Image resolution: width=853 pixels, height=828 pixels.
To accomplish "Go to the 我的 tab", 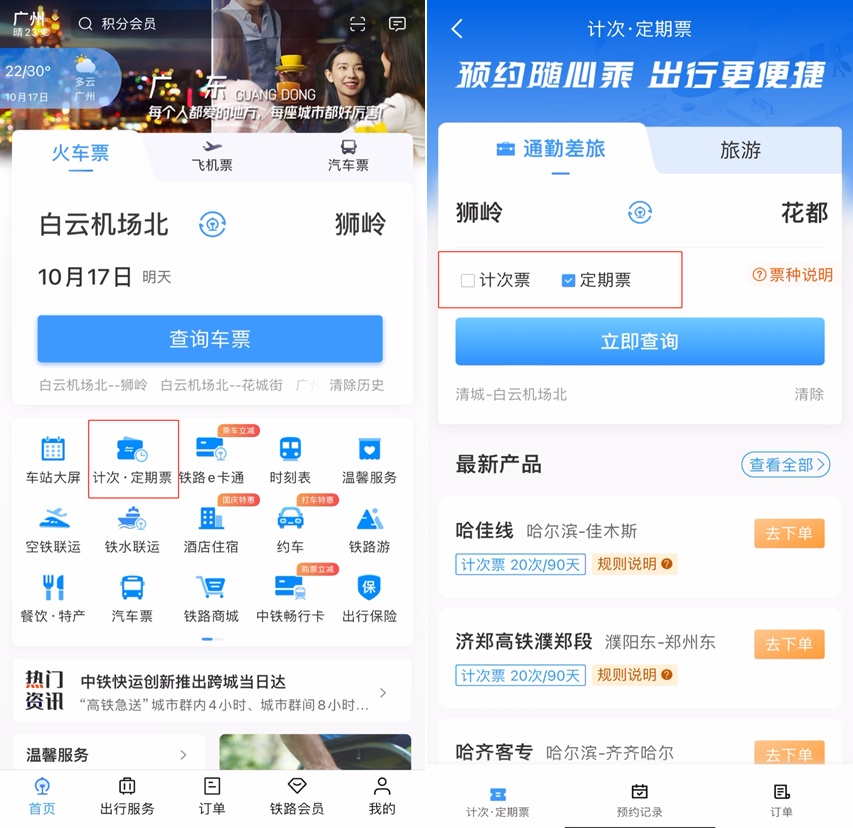I will [x=382, y=796].
